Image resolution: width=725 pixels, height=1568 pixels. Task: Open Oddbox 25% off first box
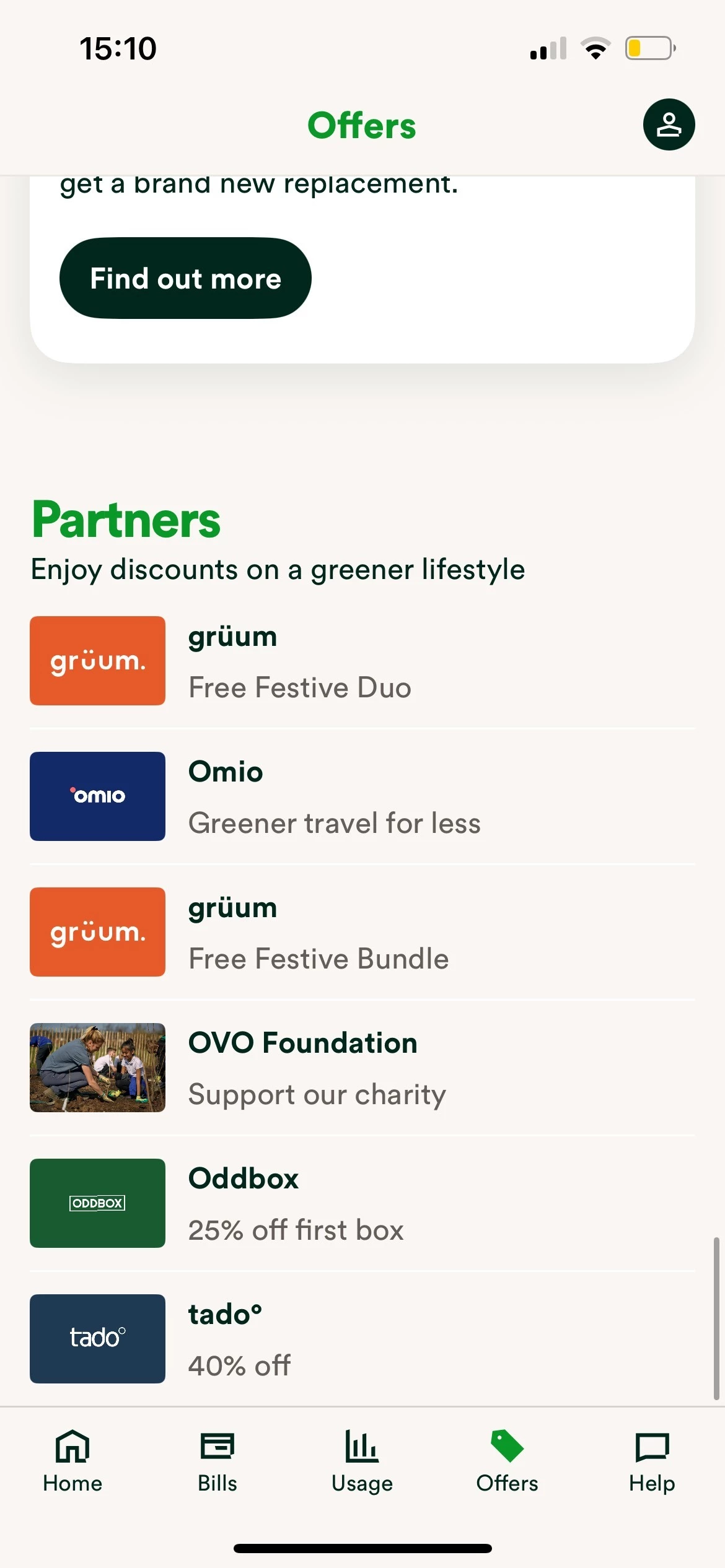coord(362,1203)
